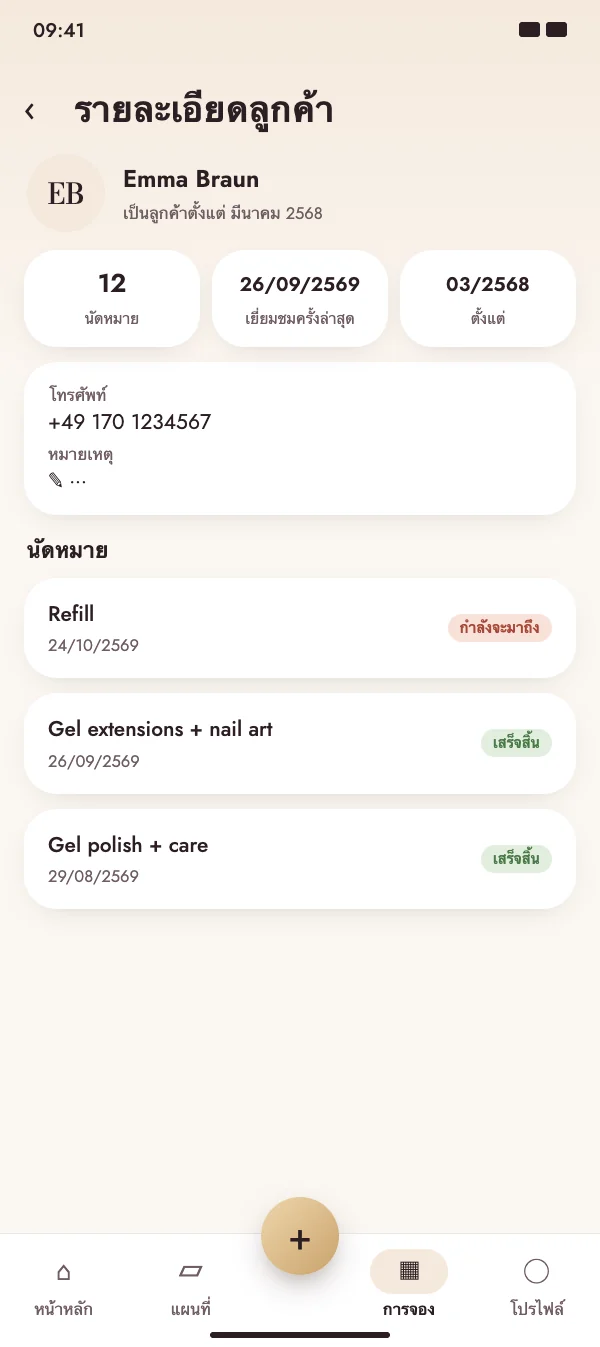Open the Gel polish + care appointment
This screenshot has width=600, height=1347.
pos(300,859)
